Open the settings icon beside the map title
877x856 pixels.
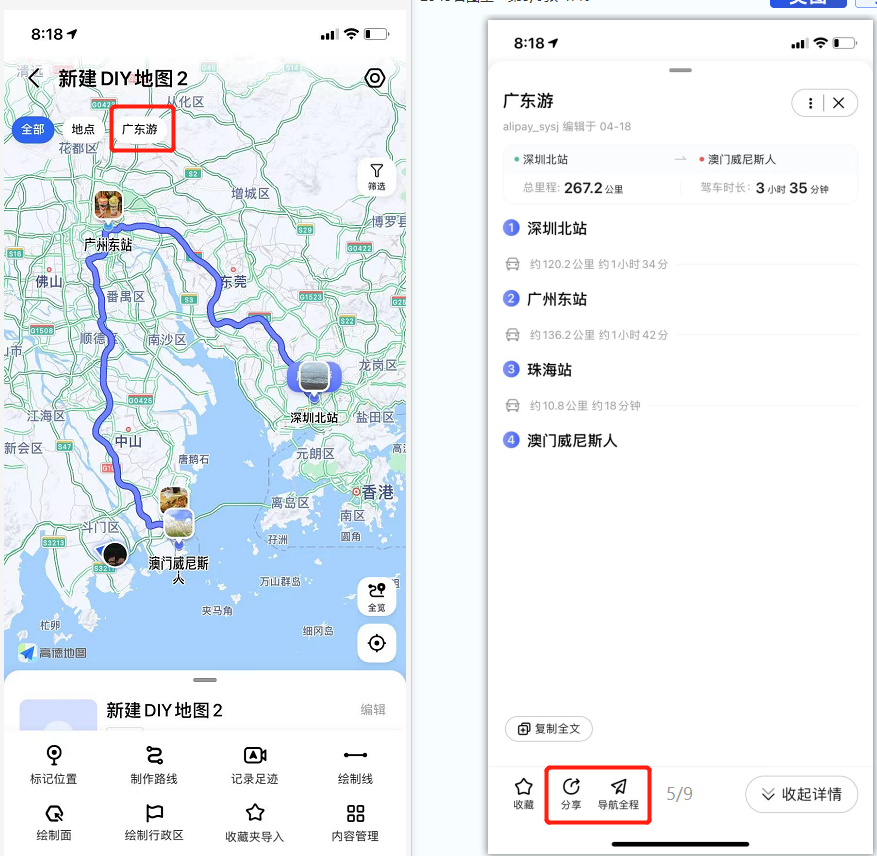coord(375,78)
